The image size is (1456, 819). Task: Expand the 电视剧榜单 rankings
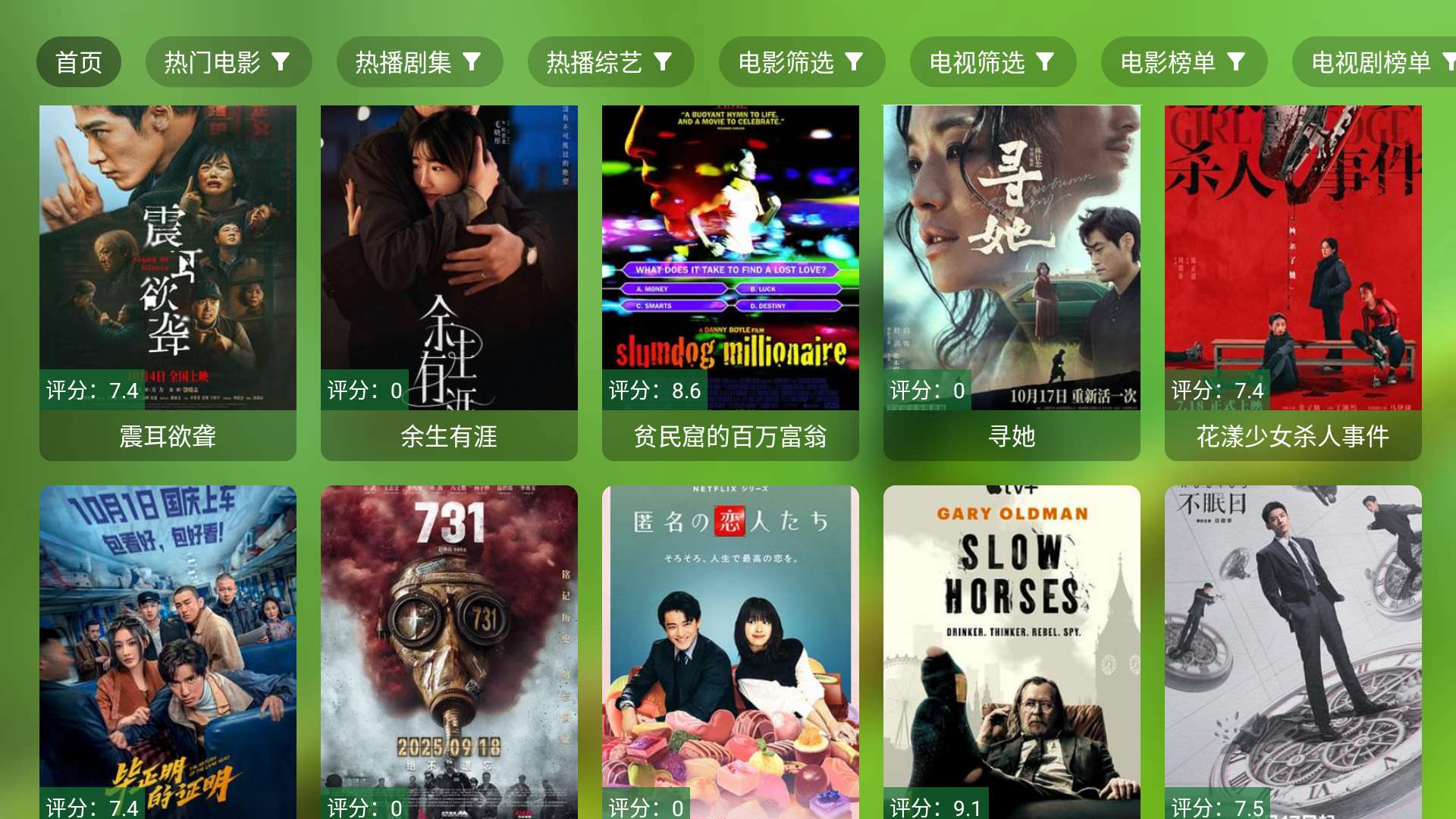tap(1373, 62)
